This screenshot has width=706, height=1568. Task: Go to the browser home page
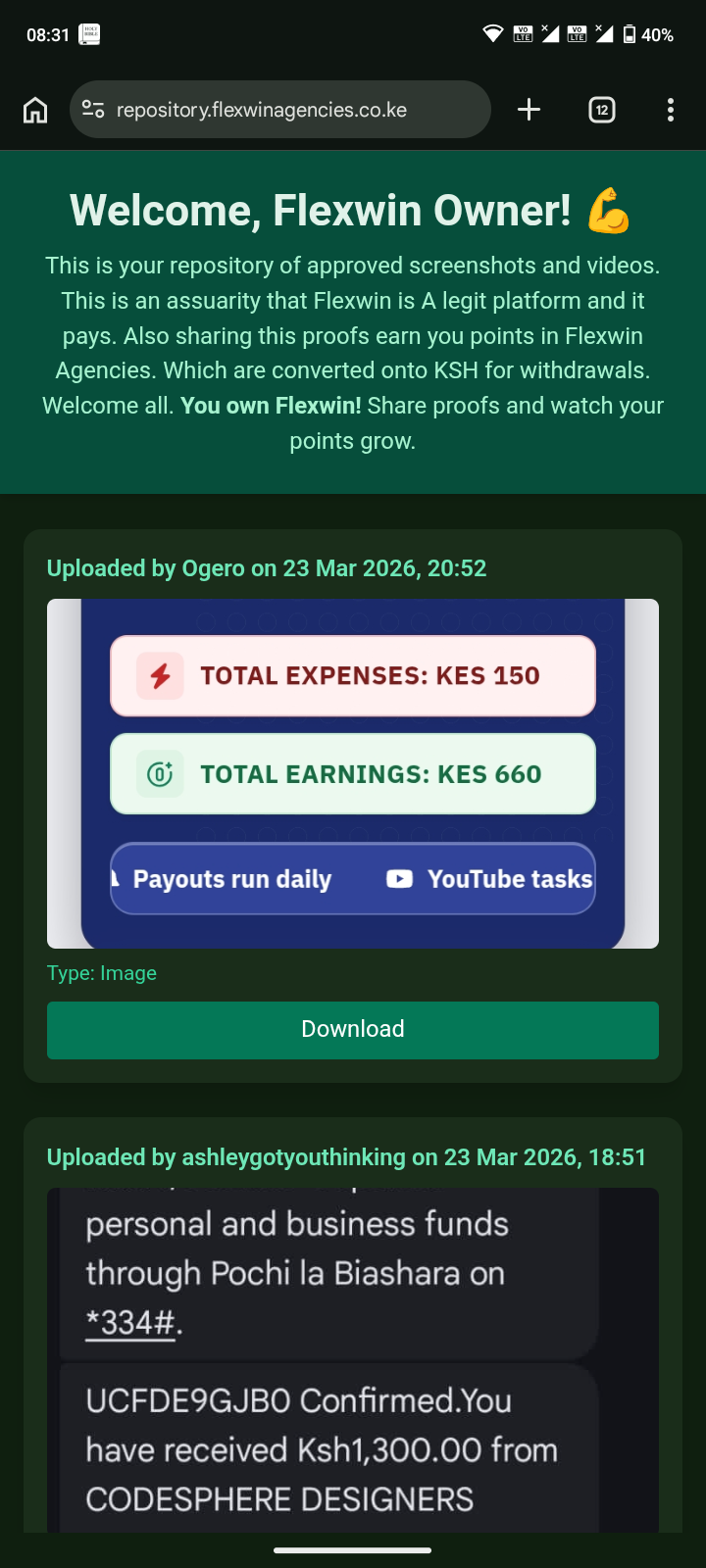(35, 110)
